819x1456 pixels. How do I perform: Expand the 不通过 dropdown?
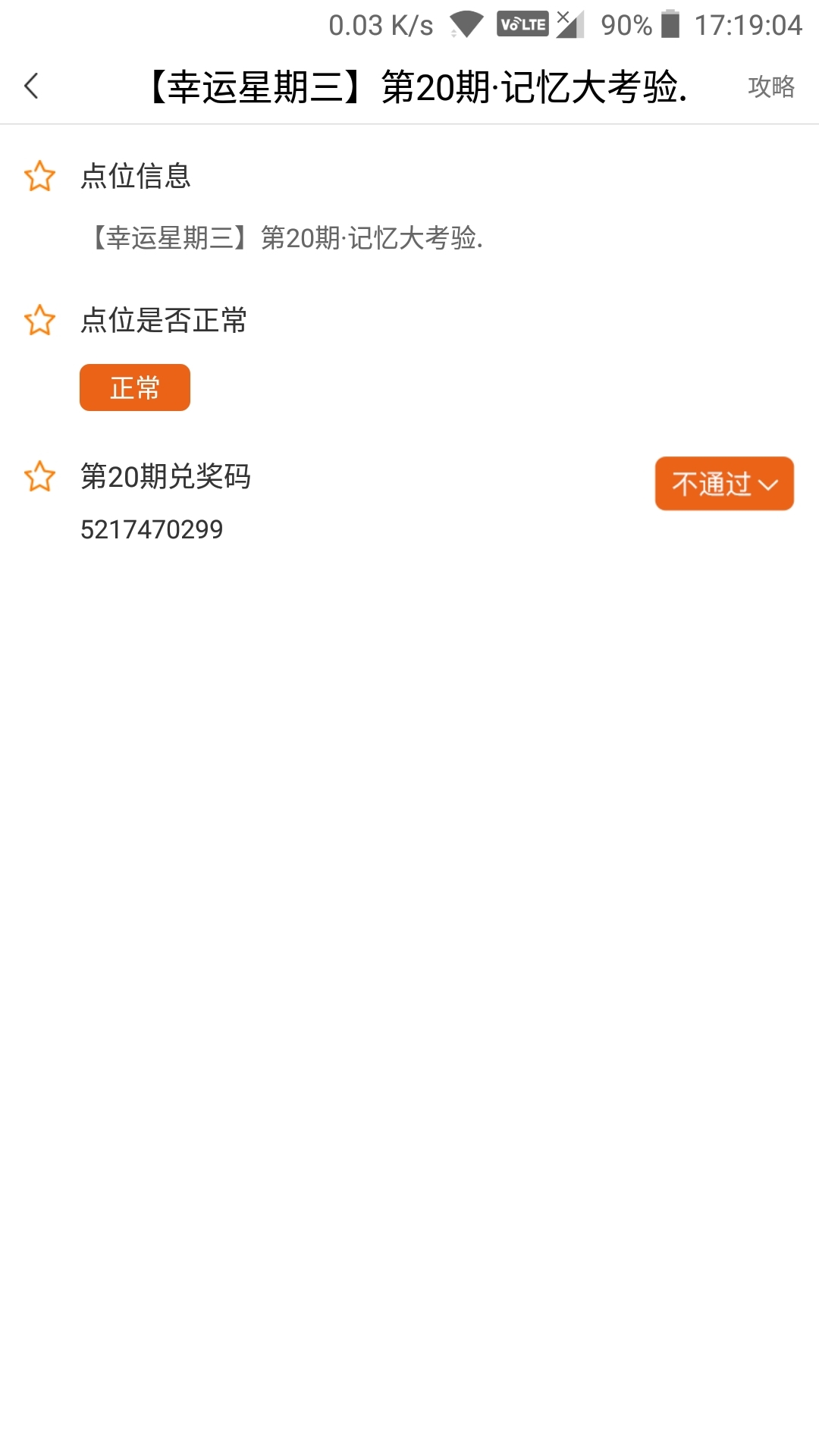pos(724,484)
